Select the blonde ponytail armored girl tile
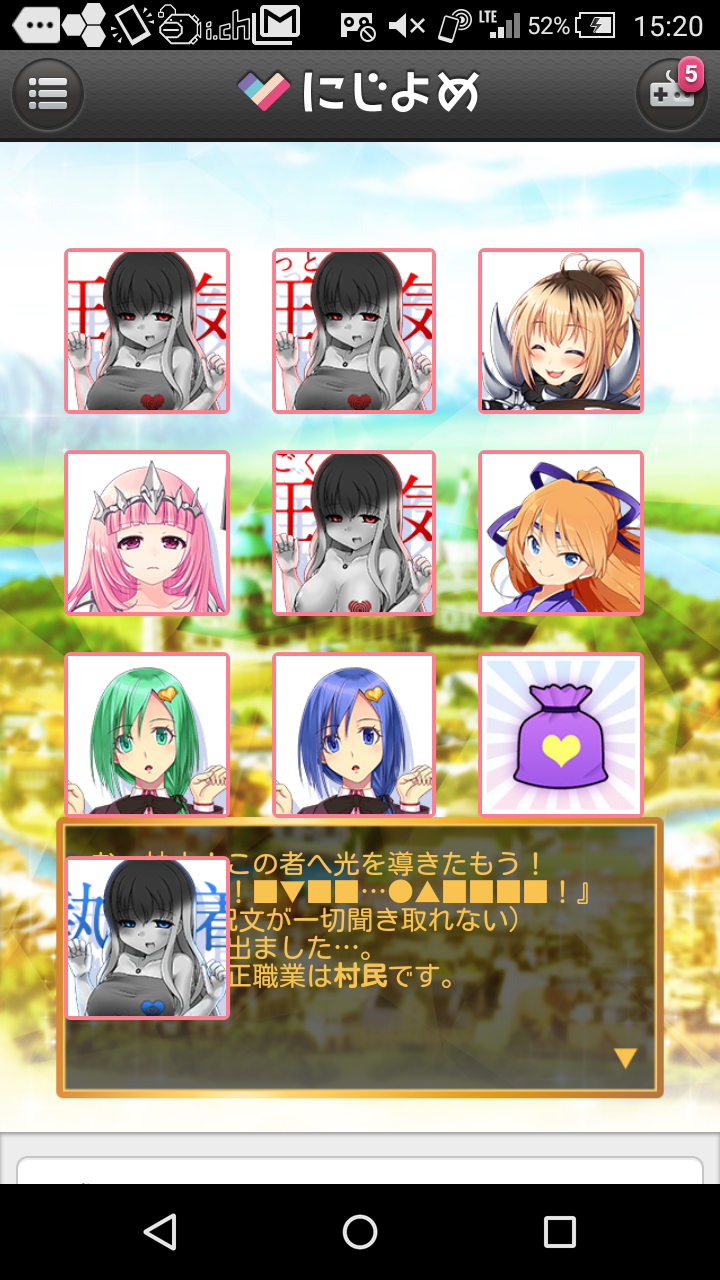This screenshot has height=1280, width=720. (560, 330)
